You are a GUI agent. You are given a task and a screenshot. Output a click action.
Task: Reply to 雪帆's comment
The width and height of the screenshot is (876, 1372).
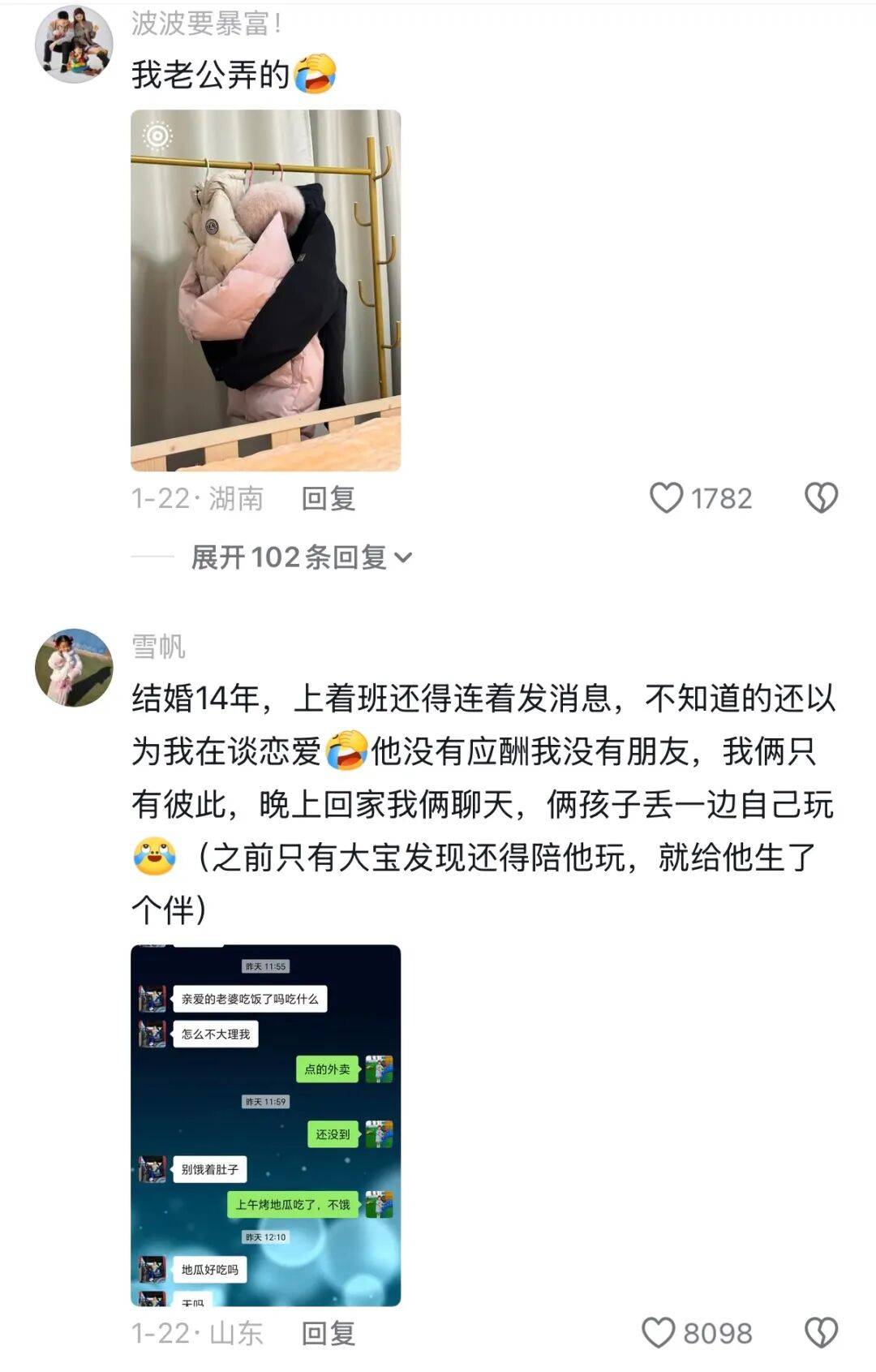[328, 1333]
